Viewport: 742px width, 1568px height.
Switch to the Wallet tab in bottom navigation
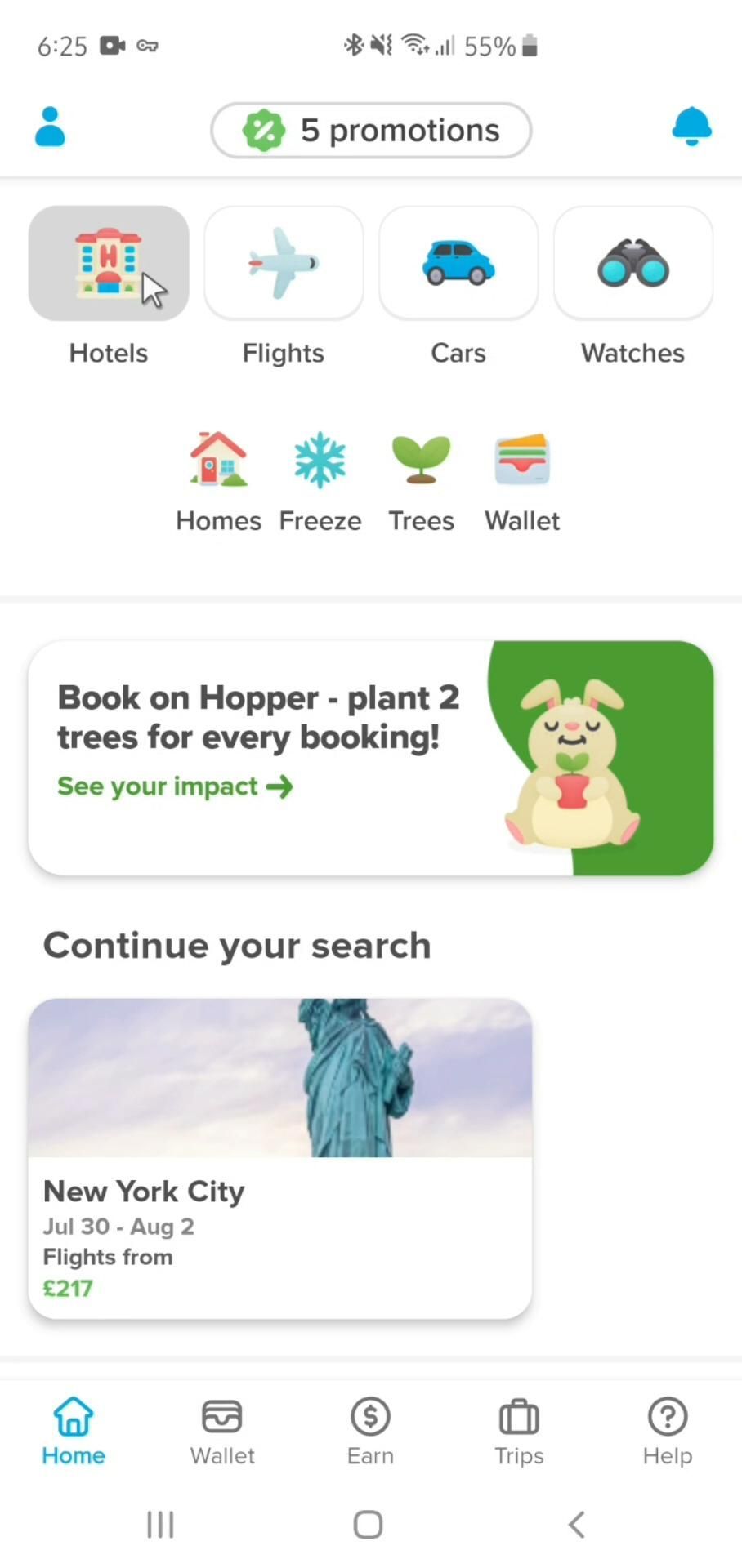point(222,1431)
